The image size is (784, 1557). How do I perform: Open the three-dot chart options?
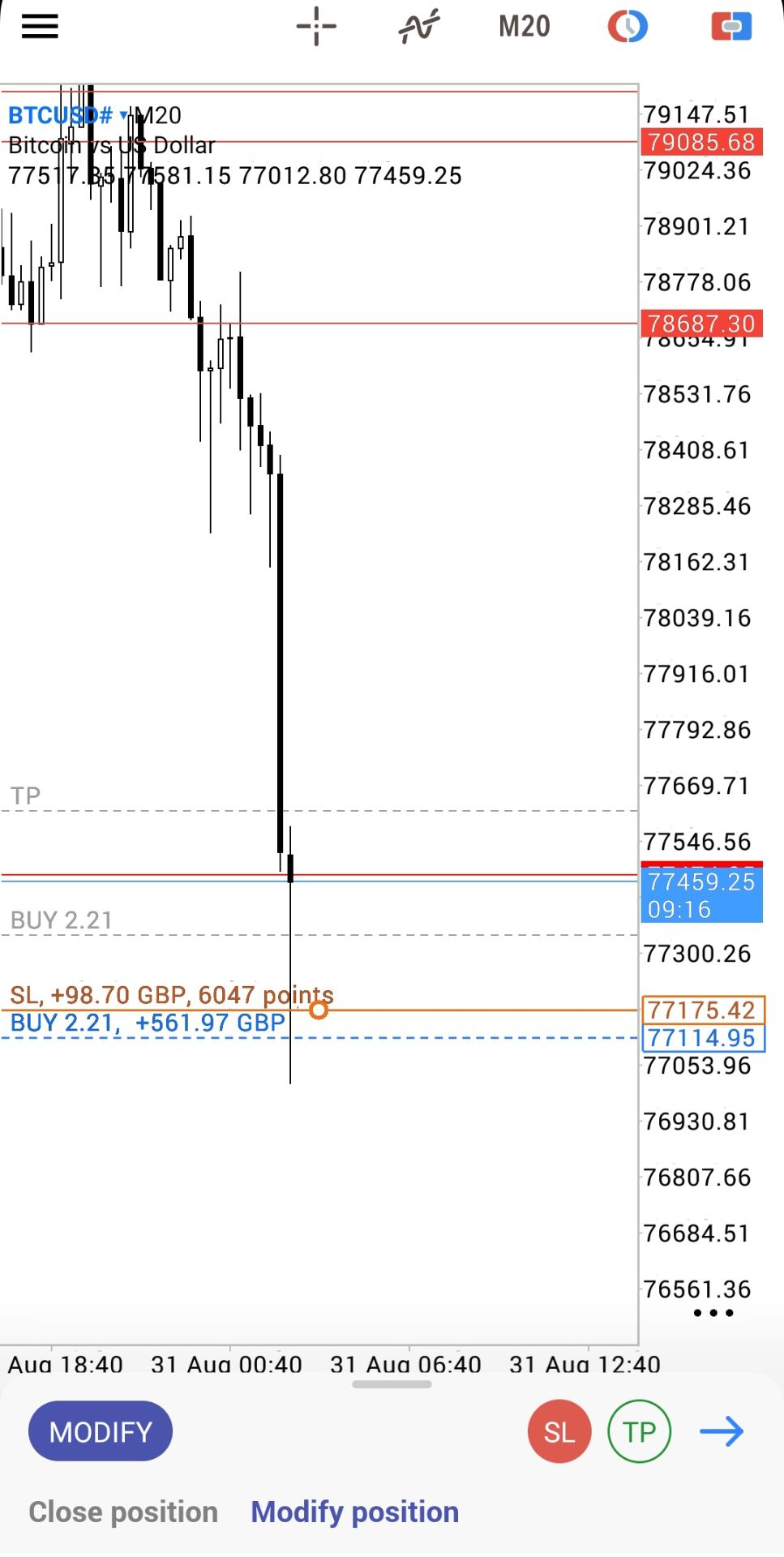coord(713,1313)
